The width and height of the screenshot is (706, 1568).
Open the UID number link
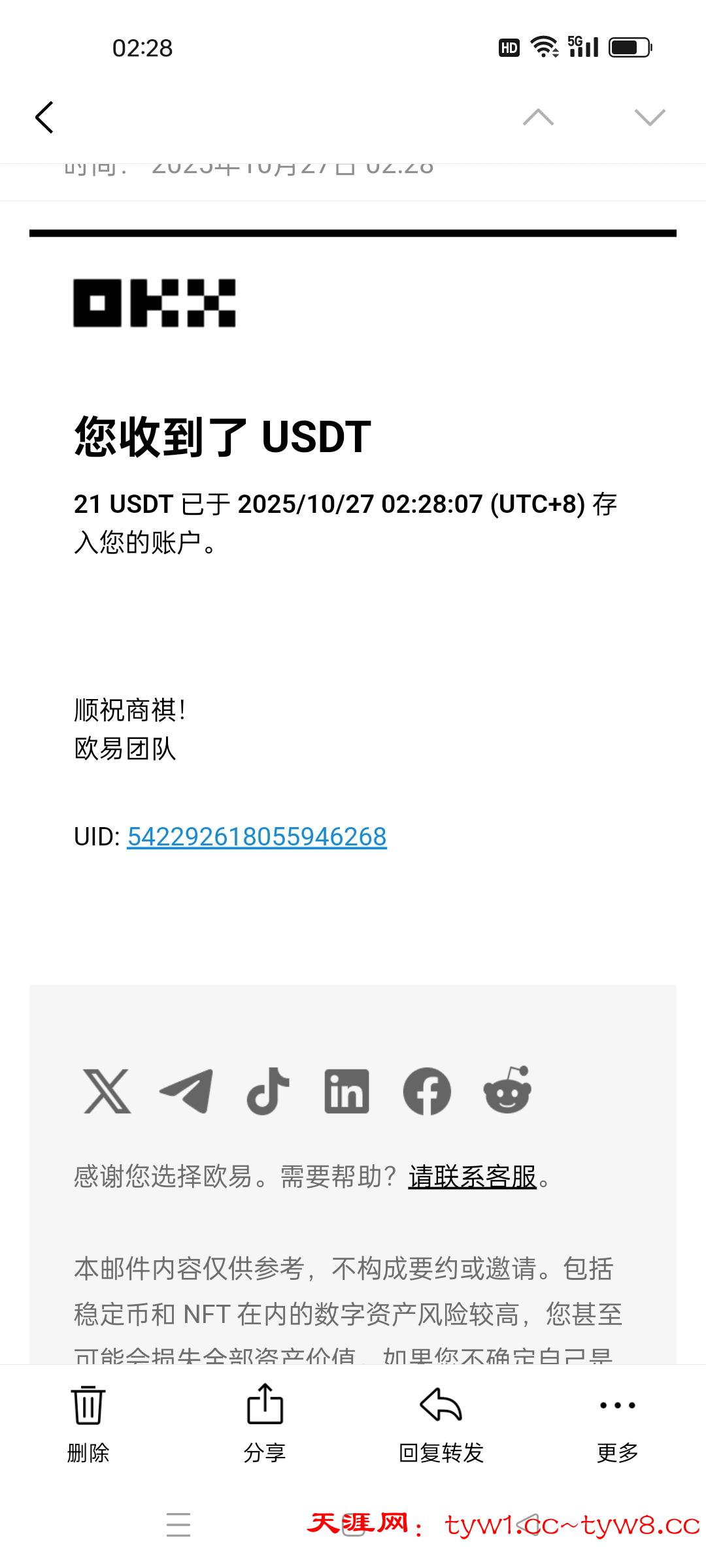pos(257,837)
